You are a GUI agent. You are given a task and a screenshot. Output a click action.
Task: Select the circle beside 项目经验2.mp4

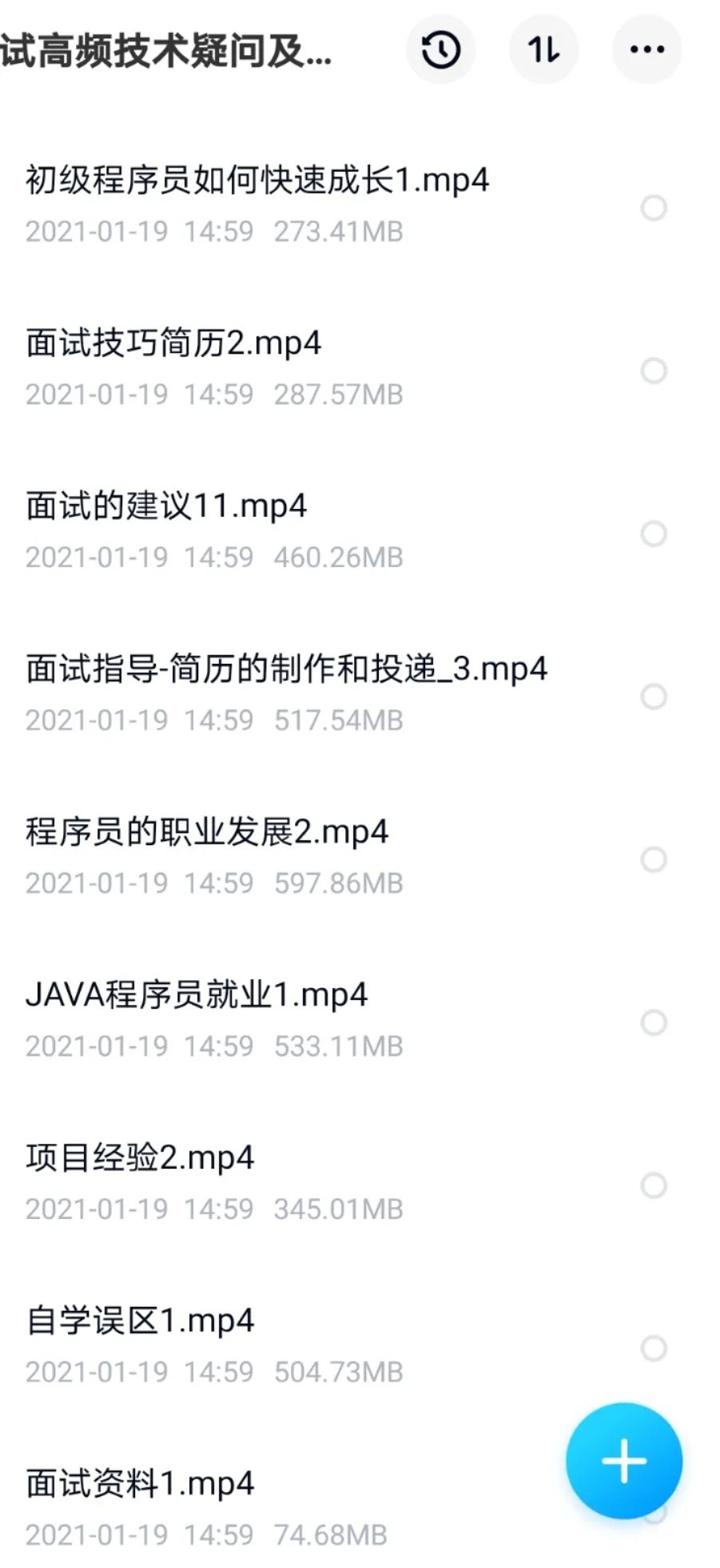[654, 1185]
